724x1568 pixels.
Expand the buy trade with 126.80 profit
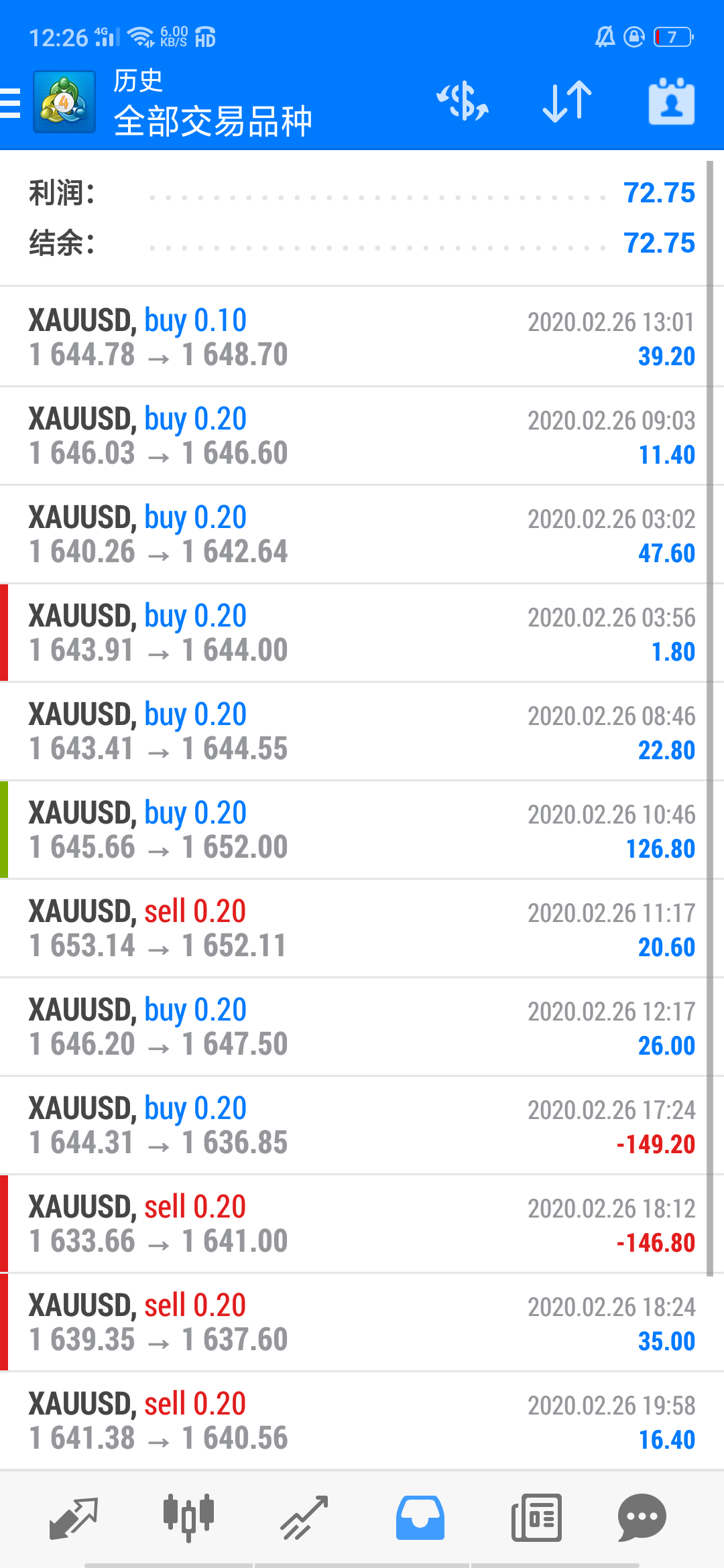point(362,830)
